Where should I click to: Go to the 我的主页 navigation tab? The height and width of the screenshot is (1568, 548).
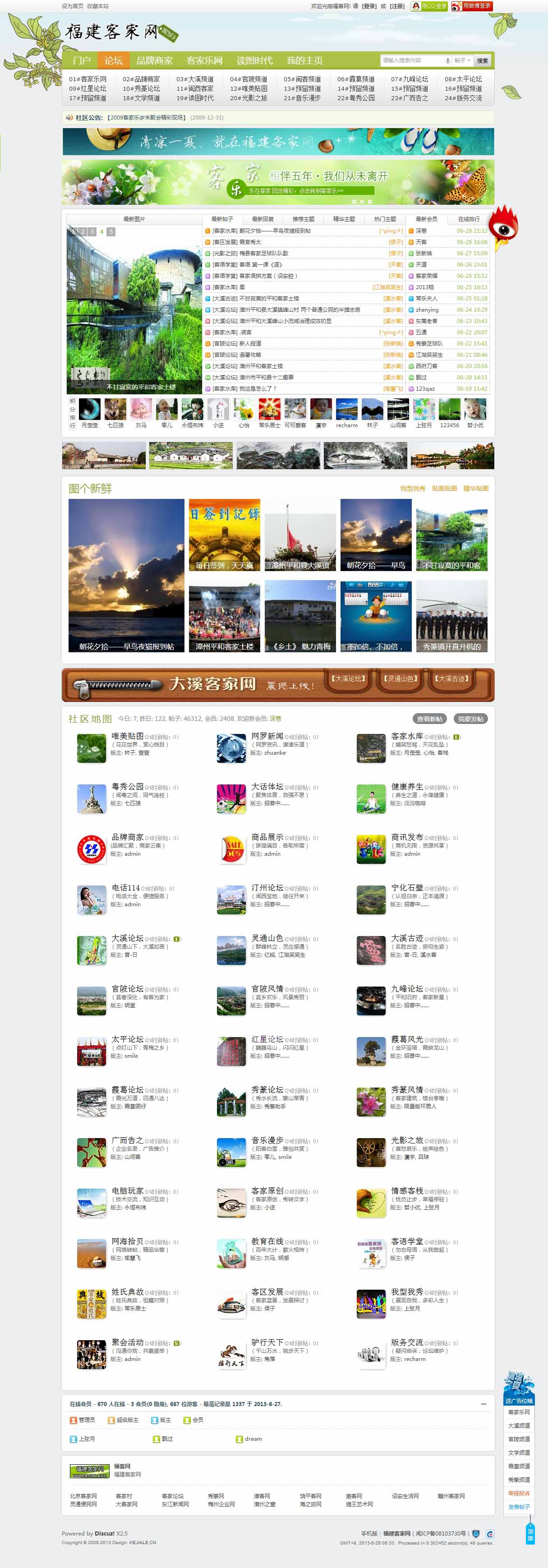pyautogui.click(x=304, y=60)
